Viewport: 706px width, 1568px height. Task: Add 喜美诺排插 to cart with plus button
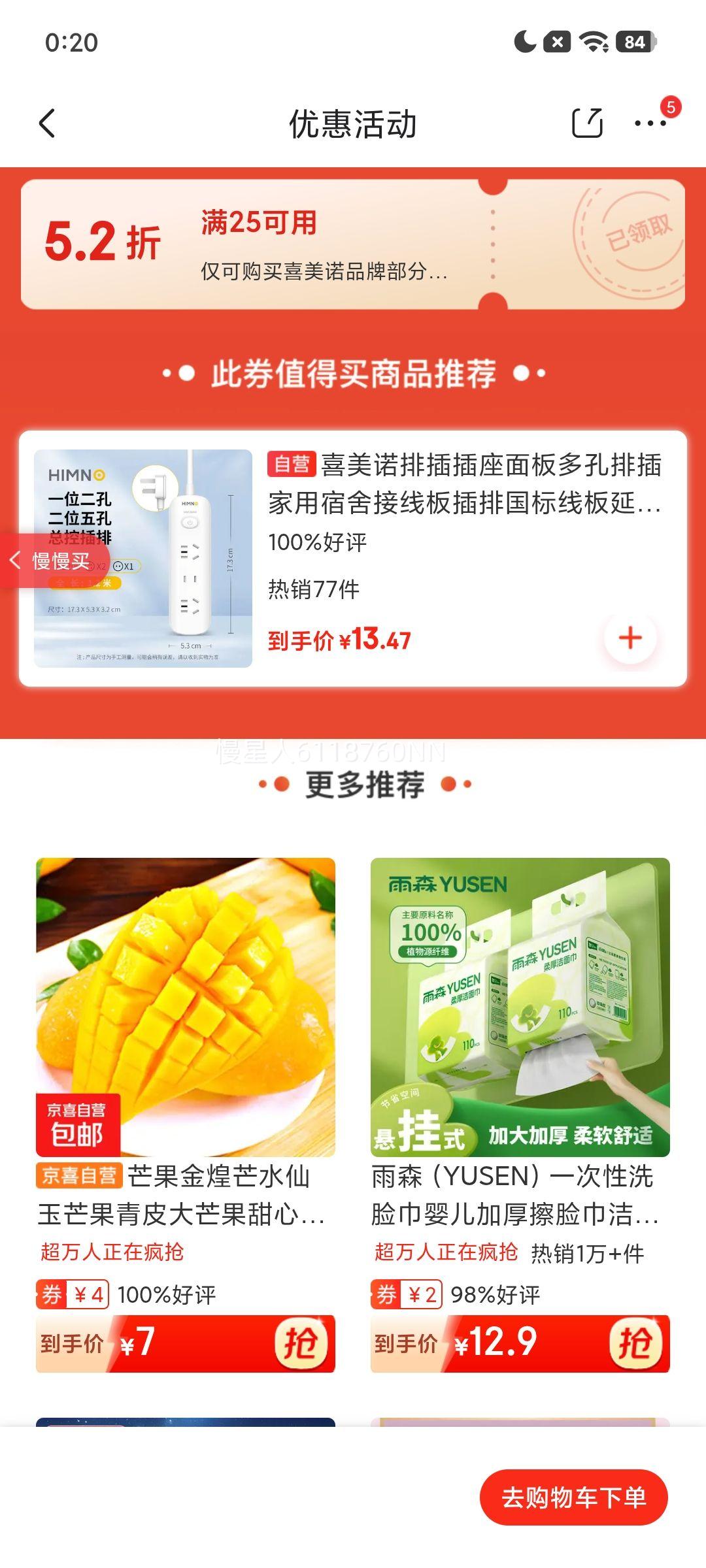[630, 638]
